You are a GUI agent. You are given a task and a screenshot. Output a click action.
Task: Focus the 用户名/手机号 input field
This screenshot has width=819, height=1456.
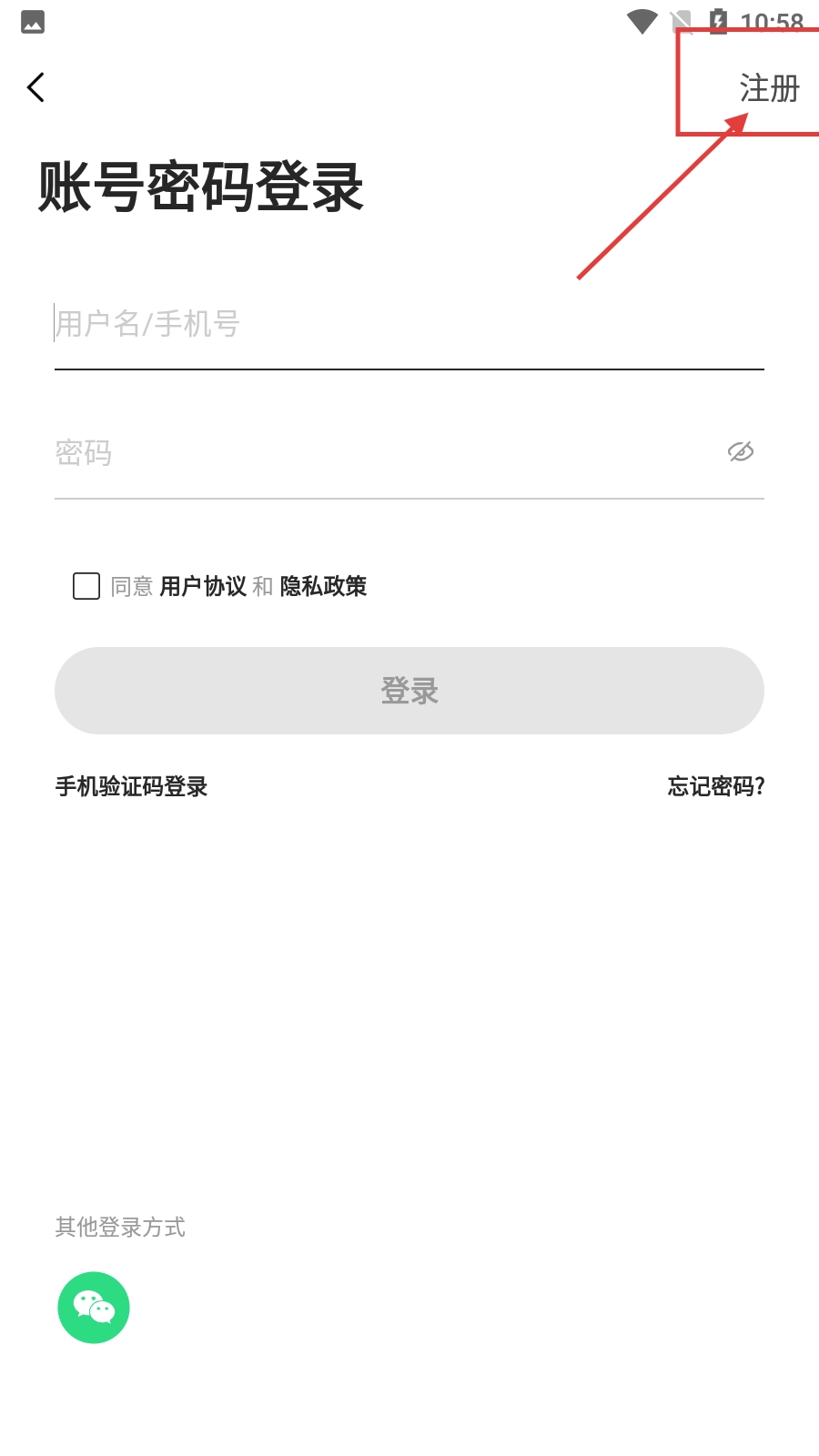(x=409, y=324)
